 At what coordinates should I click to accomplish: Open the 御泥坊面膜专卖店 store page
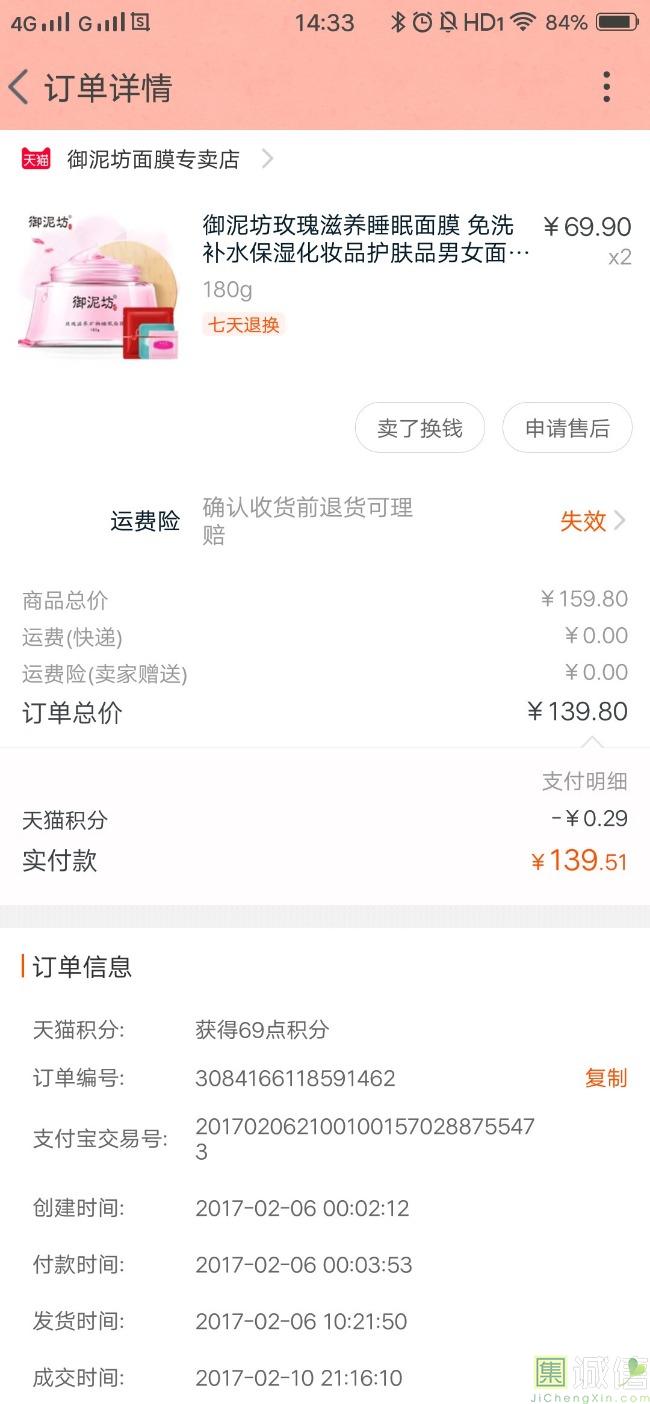click(147, 159)
